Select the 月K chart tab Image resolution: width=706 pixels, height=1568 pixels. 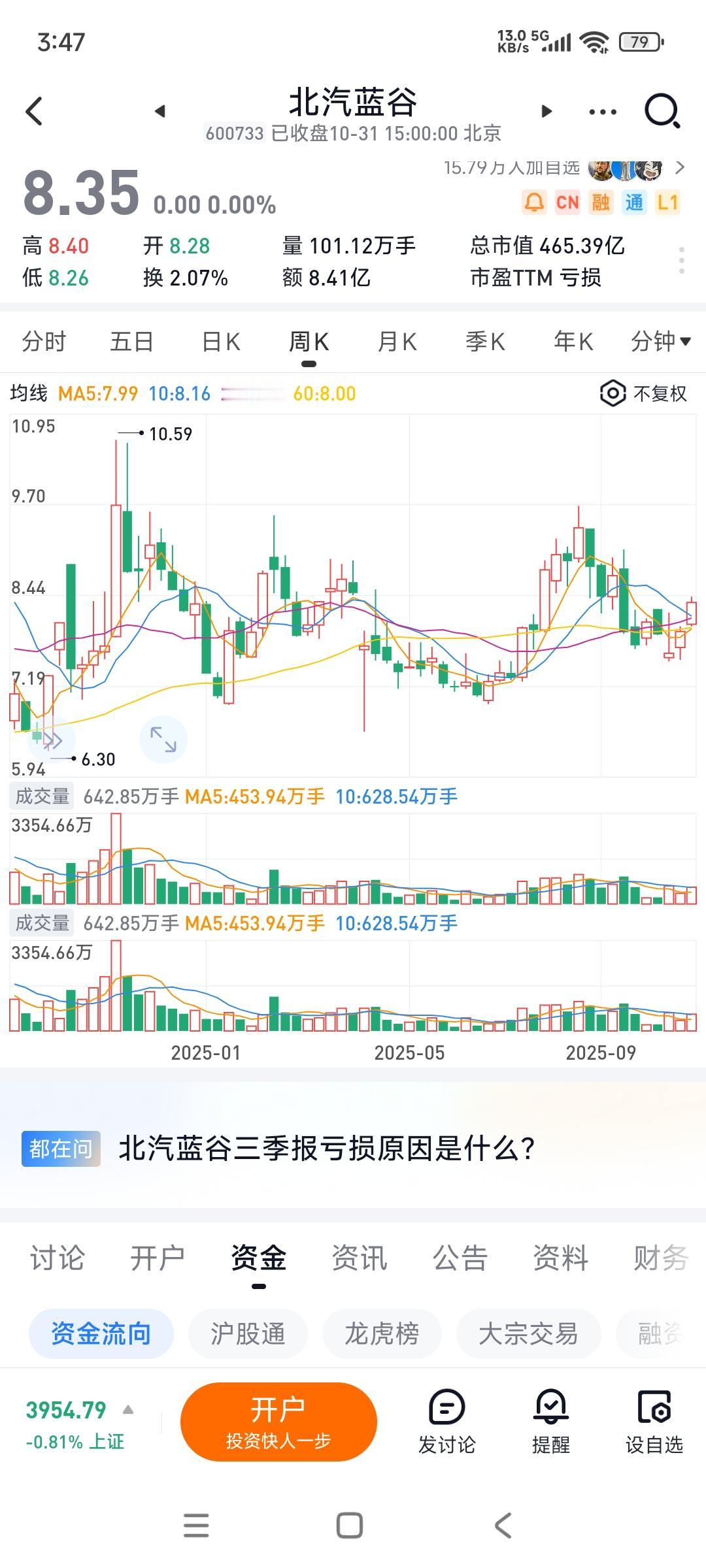(397, 342)
